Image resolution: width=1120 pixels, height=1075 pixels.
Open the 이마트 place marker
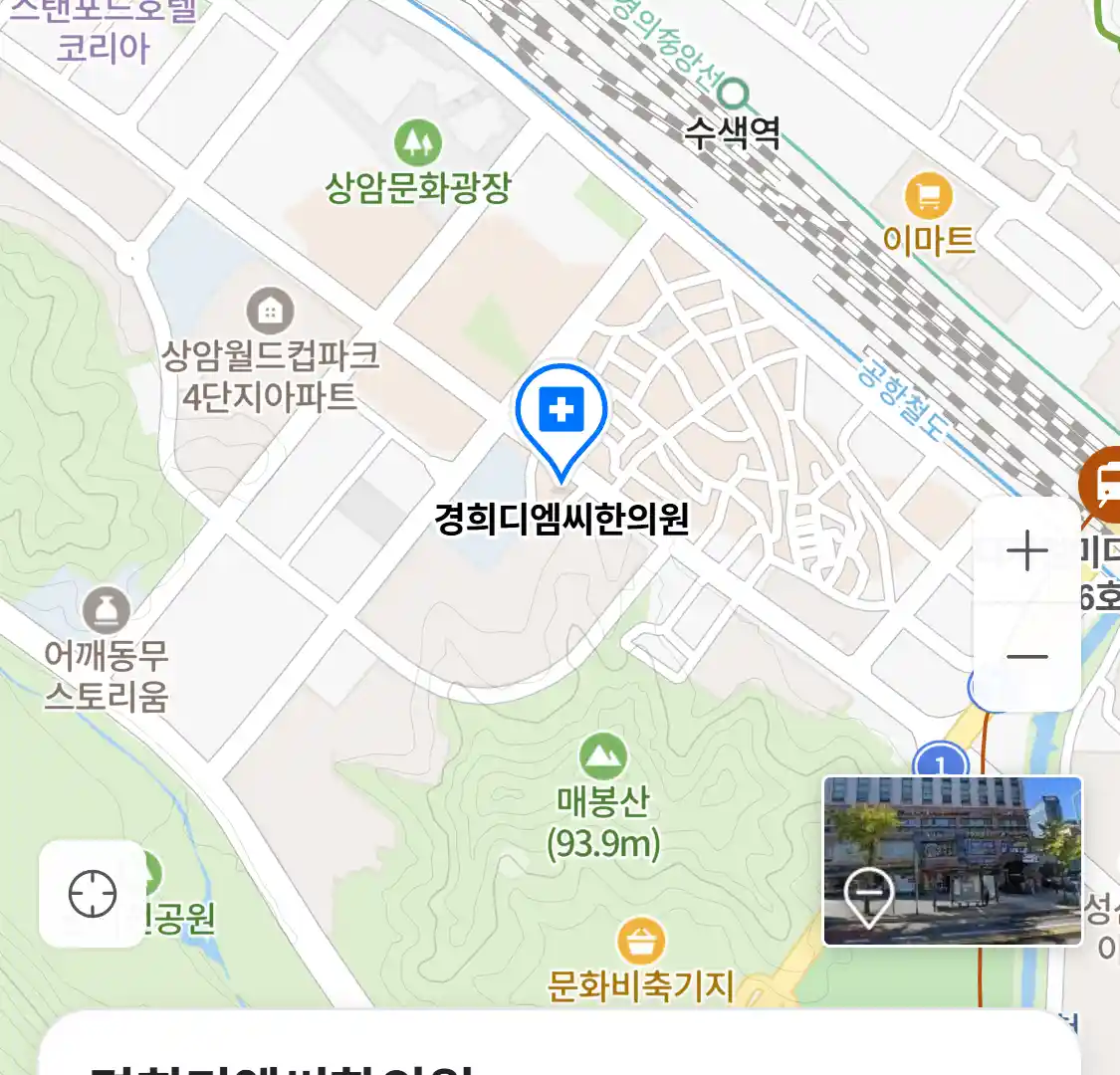[x=928, y=196]
